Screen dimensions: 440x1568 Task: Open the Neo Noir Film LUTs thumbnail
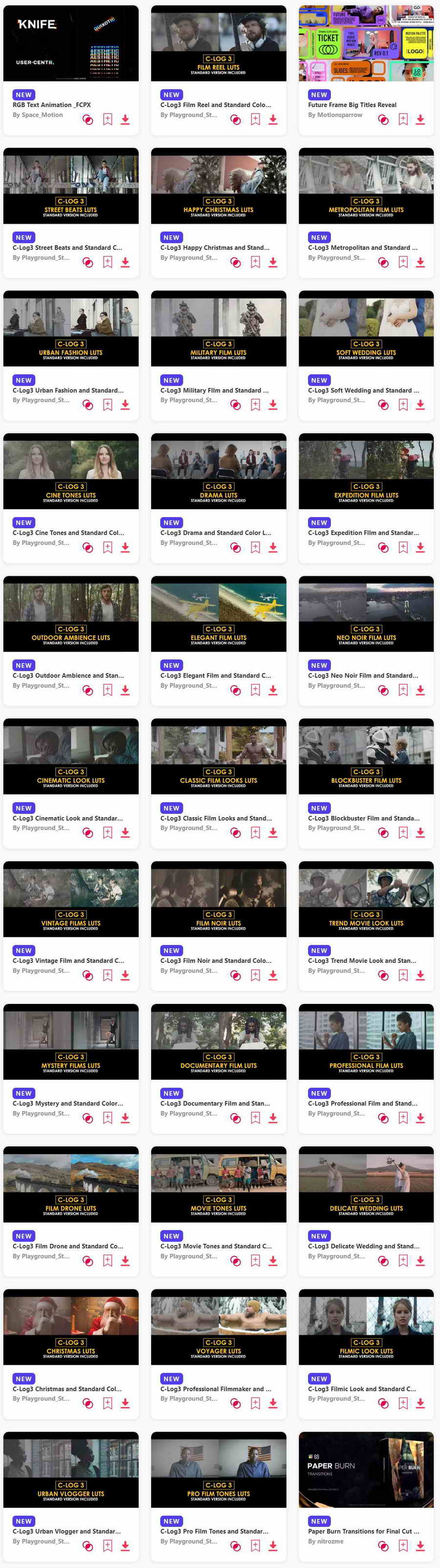[x=366, y=613]
